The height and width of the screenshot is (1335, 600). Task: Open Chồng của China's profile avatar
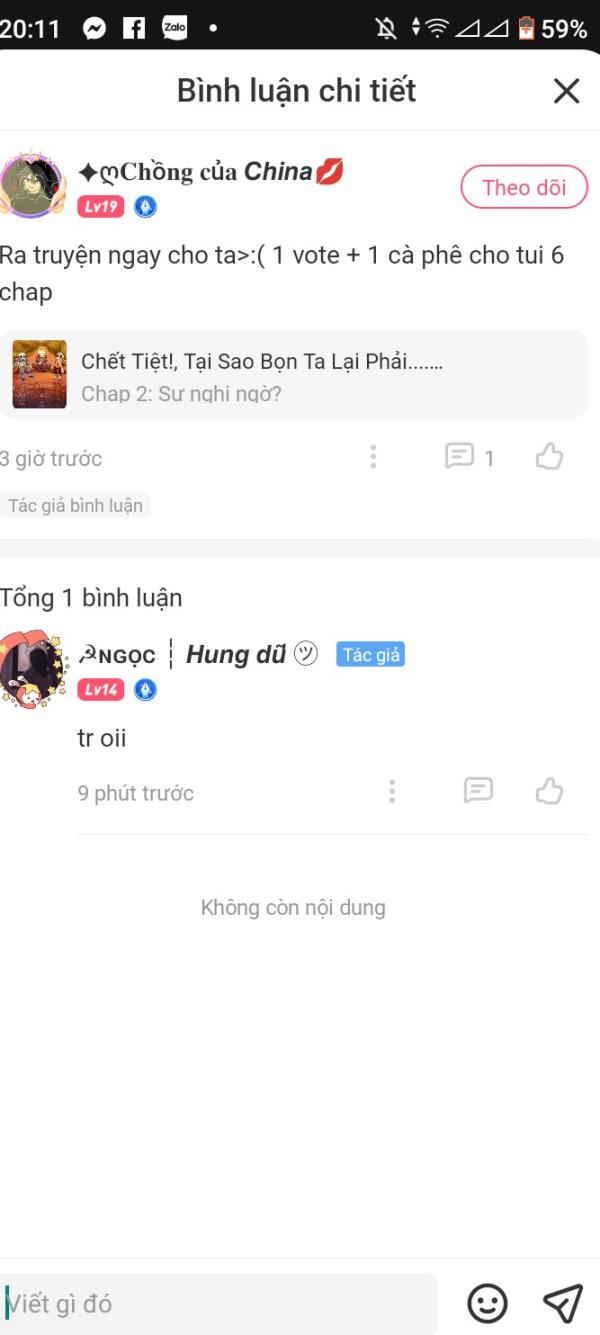point(32,186)
